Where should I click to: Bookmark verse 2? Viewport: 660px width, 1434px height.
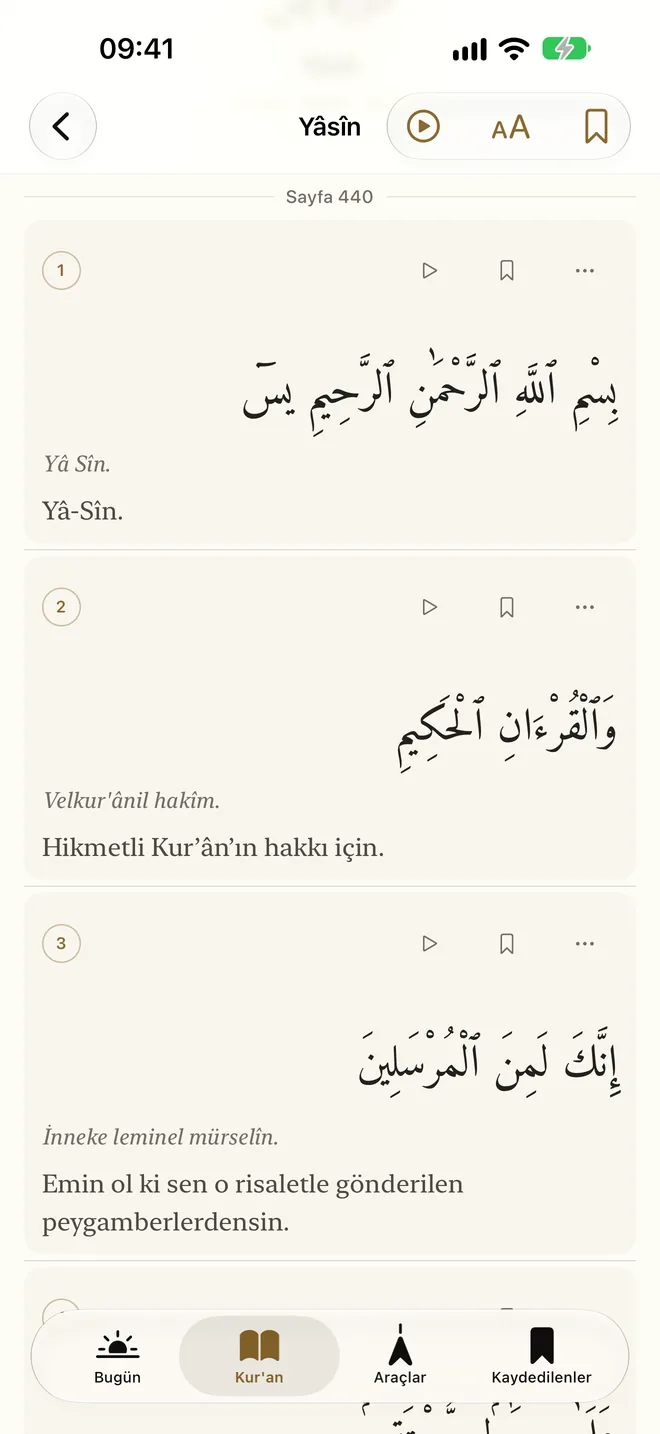tap(507, 607)
